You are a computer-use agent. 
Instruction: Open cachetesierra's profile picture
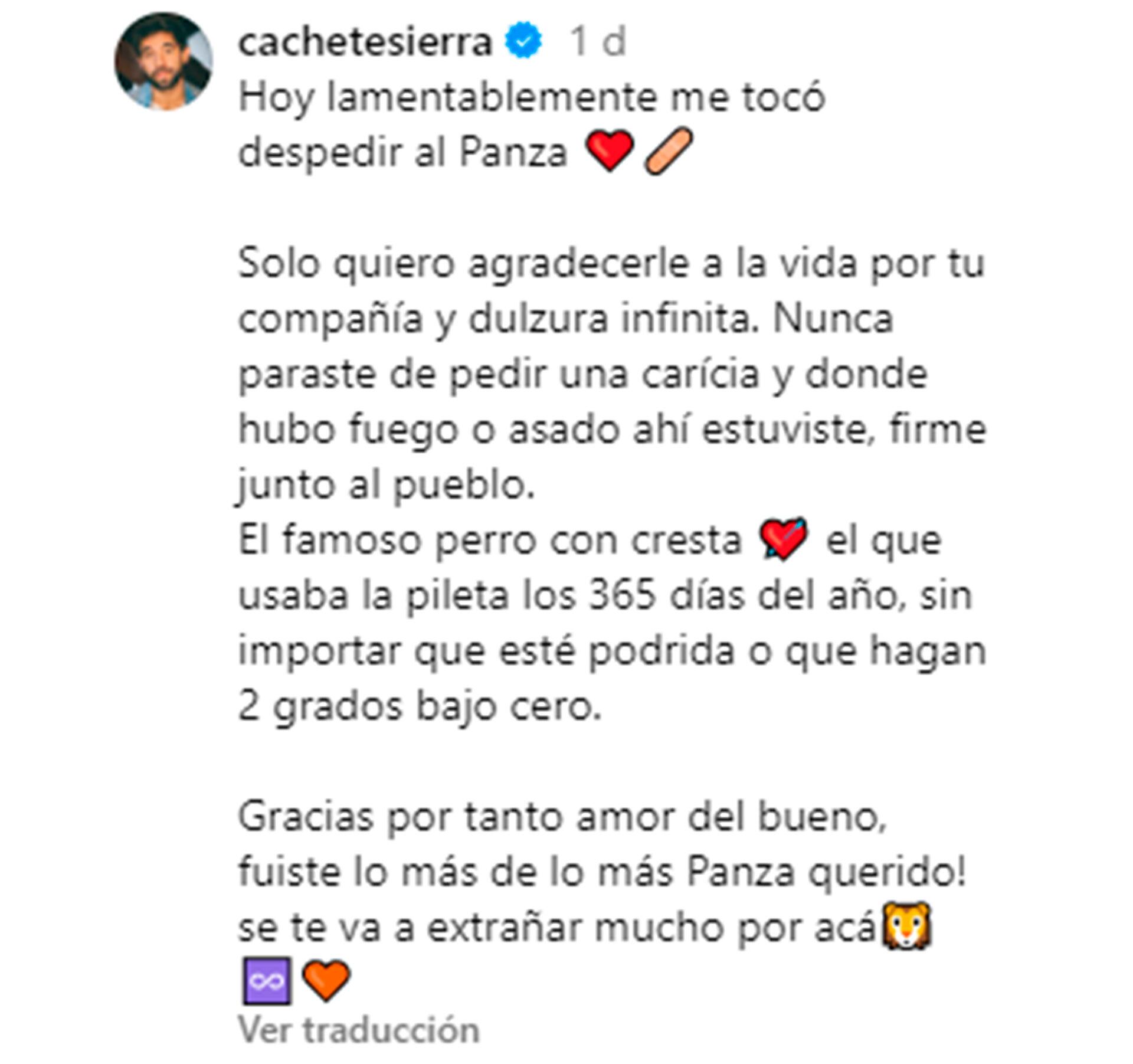pos(163,61)
